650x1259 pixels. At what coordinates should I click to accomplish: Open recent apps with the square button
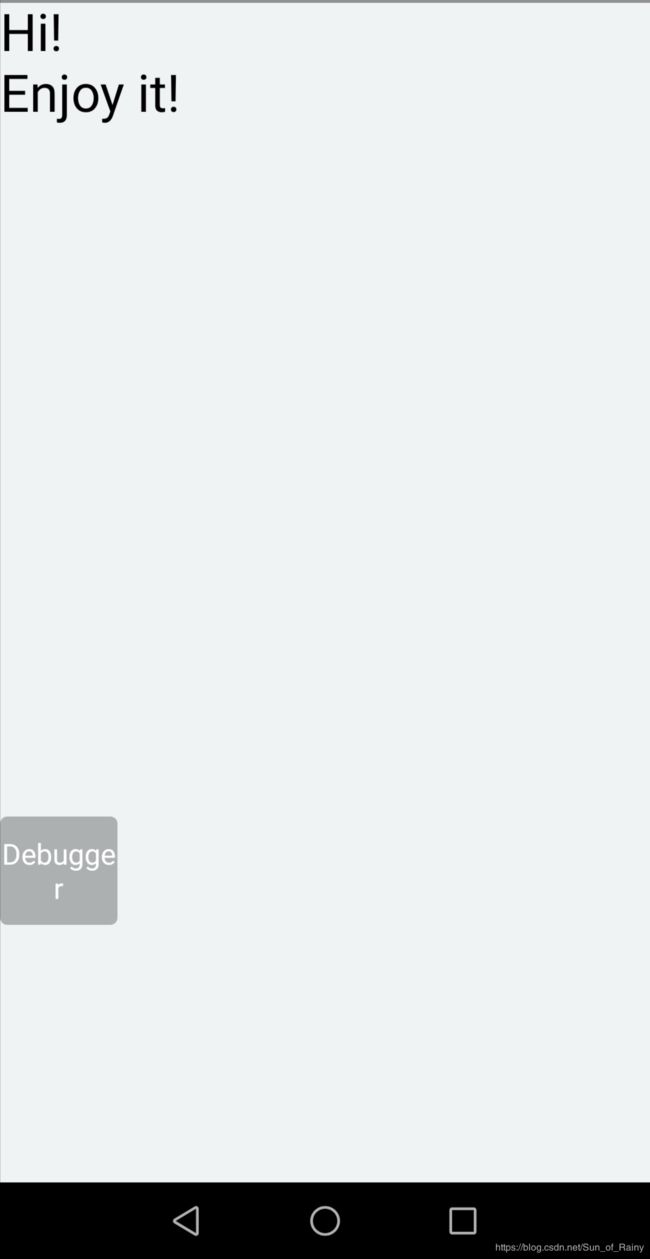pos(462,1220)
